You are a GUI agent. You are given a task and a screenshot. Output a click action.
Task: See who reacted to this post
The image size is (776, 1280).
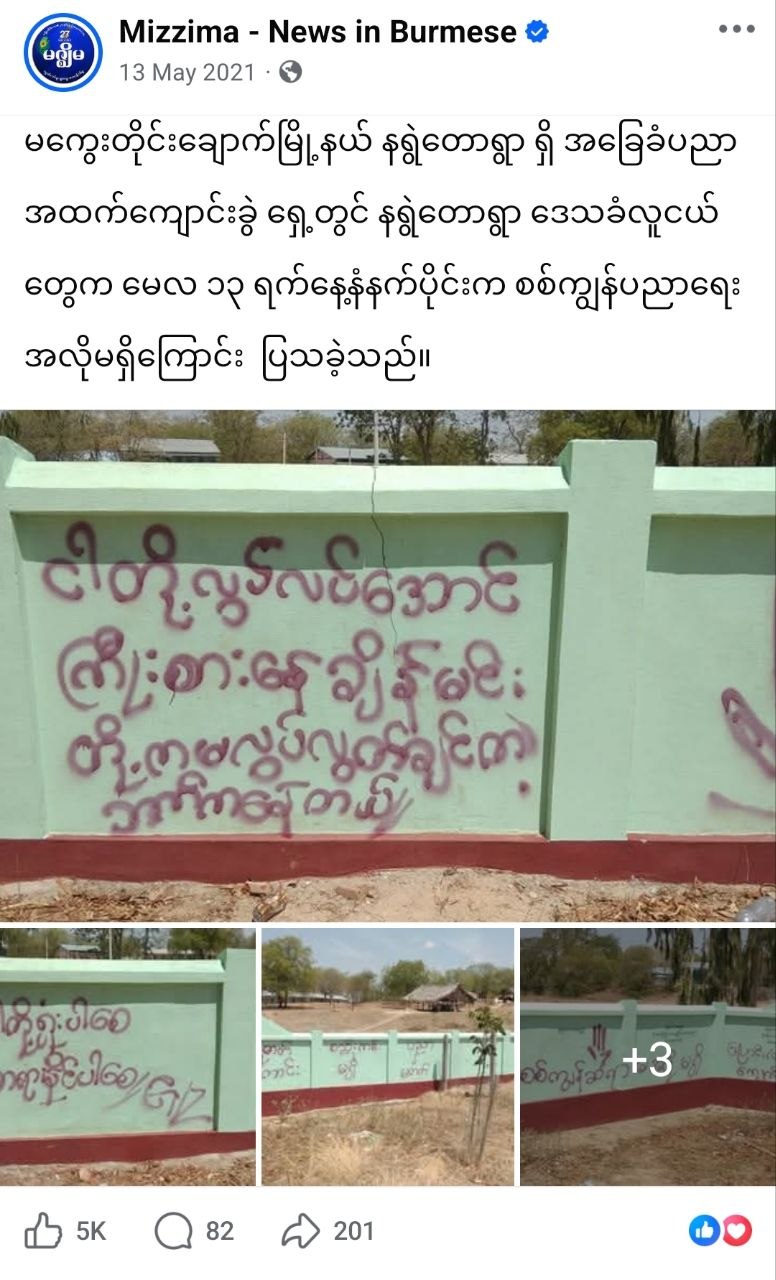tap(720, 1231)
